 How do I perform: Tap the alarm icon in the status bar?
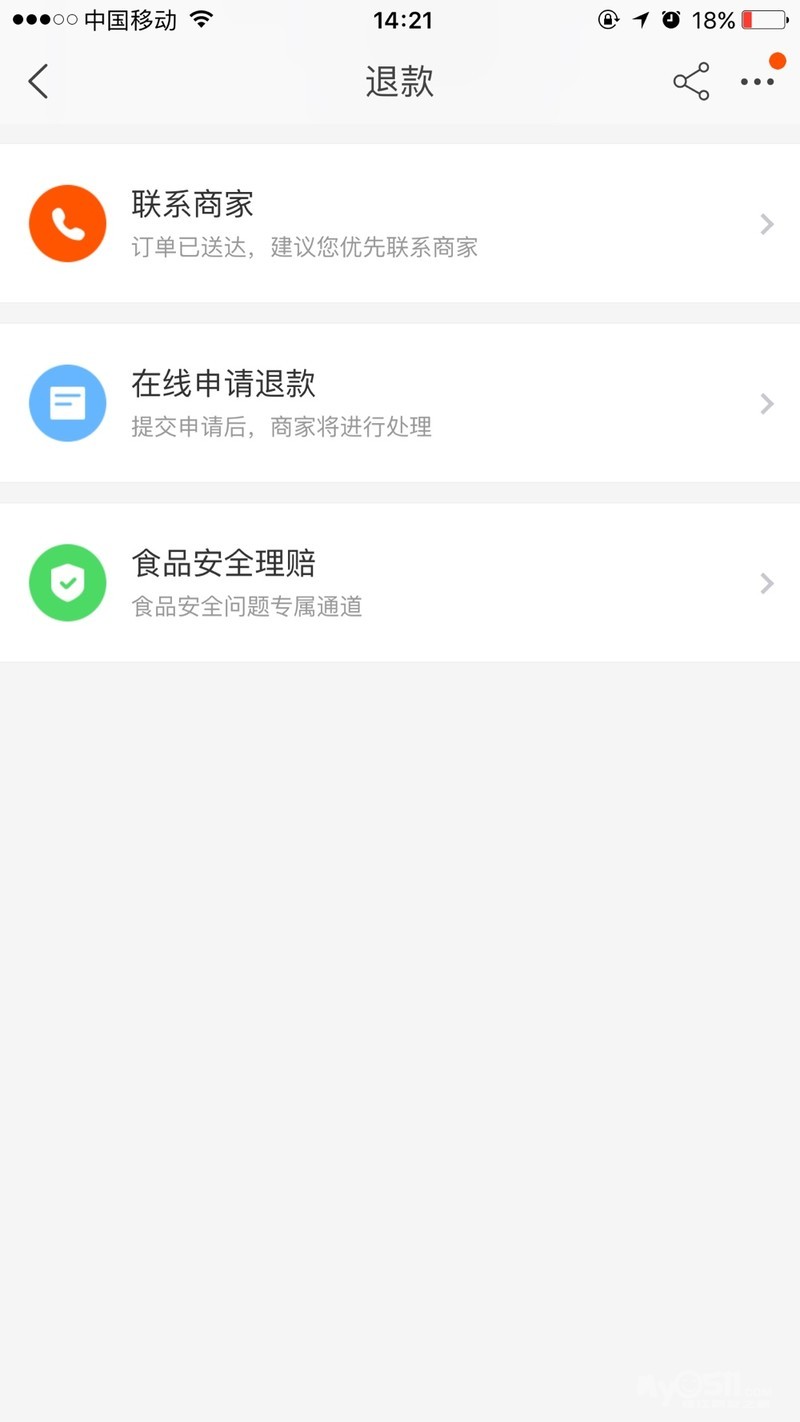click(671, 18)
